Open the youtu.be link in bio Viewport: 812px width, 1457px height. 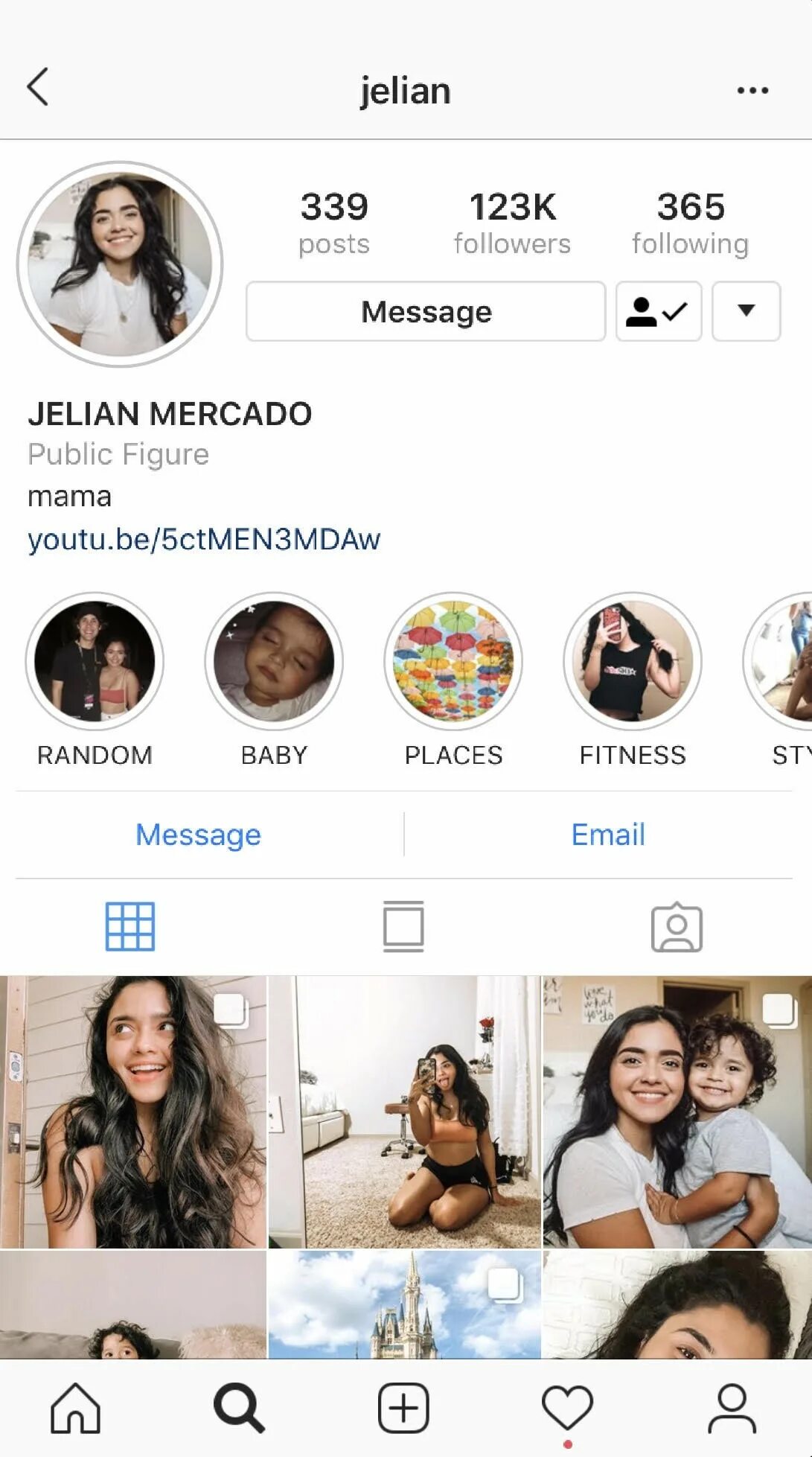[x=204, y=539]
